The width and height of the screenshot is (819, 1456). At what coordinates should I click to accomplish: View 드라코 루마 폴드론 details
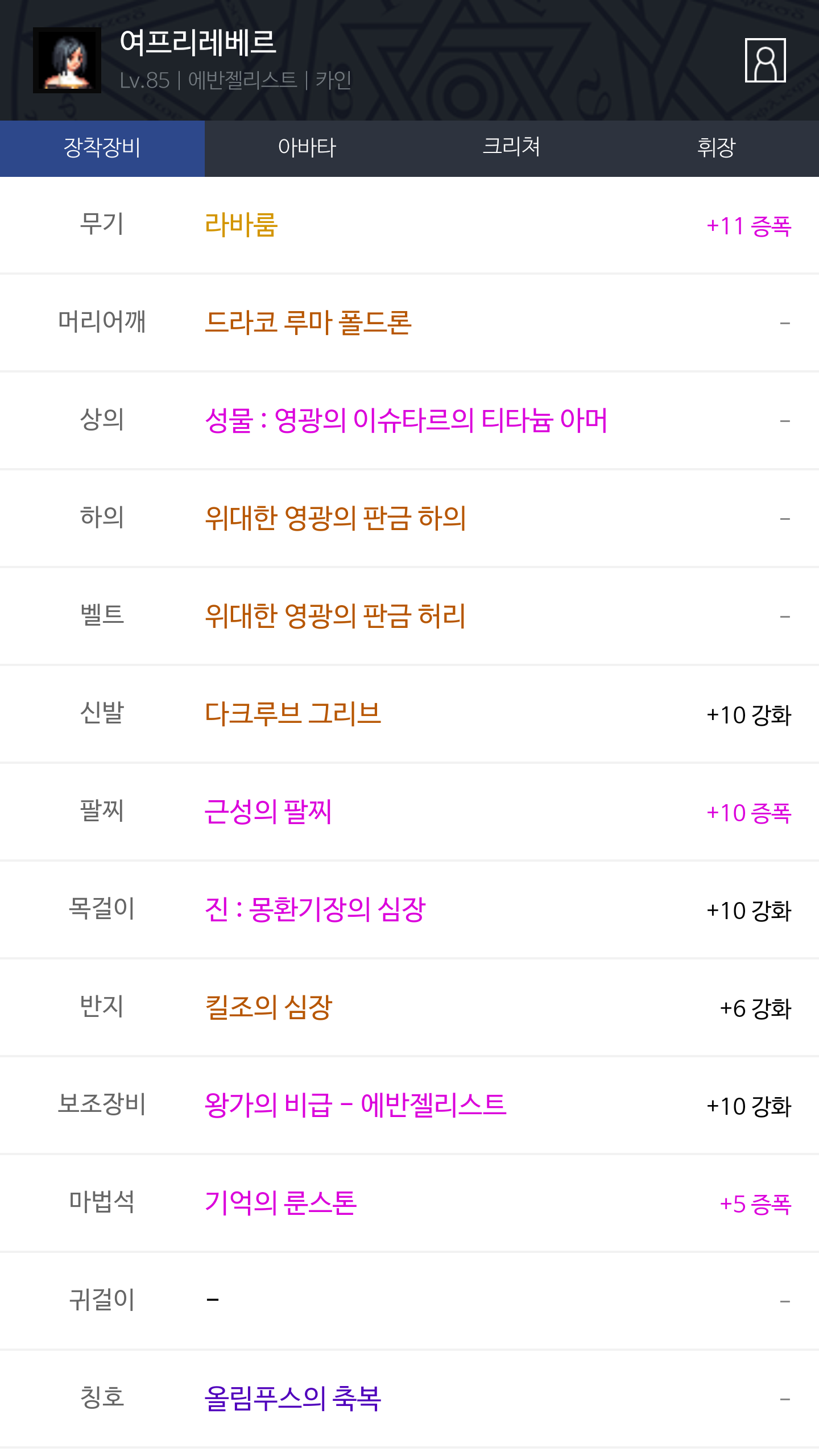tap(308, 323)
